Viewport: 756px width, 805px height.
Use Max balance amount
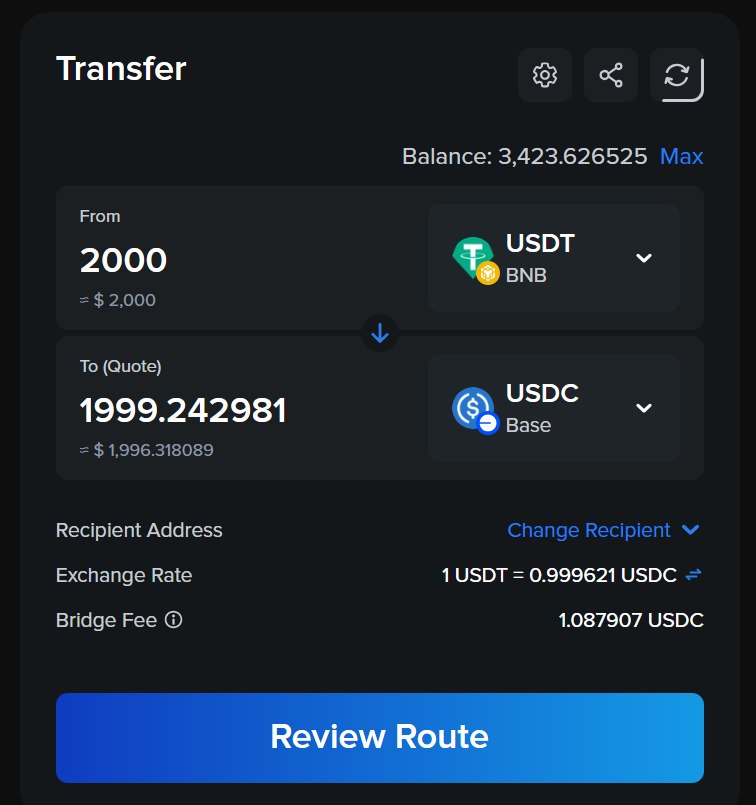point(681,157)
